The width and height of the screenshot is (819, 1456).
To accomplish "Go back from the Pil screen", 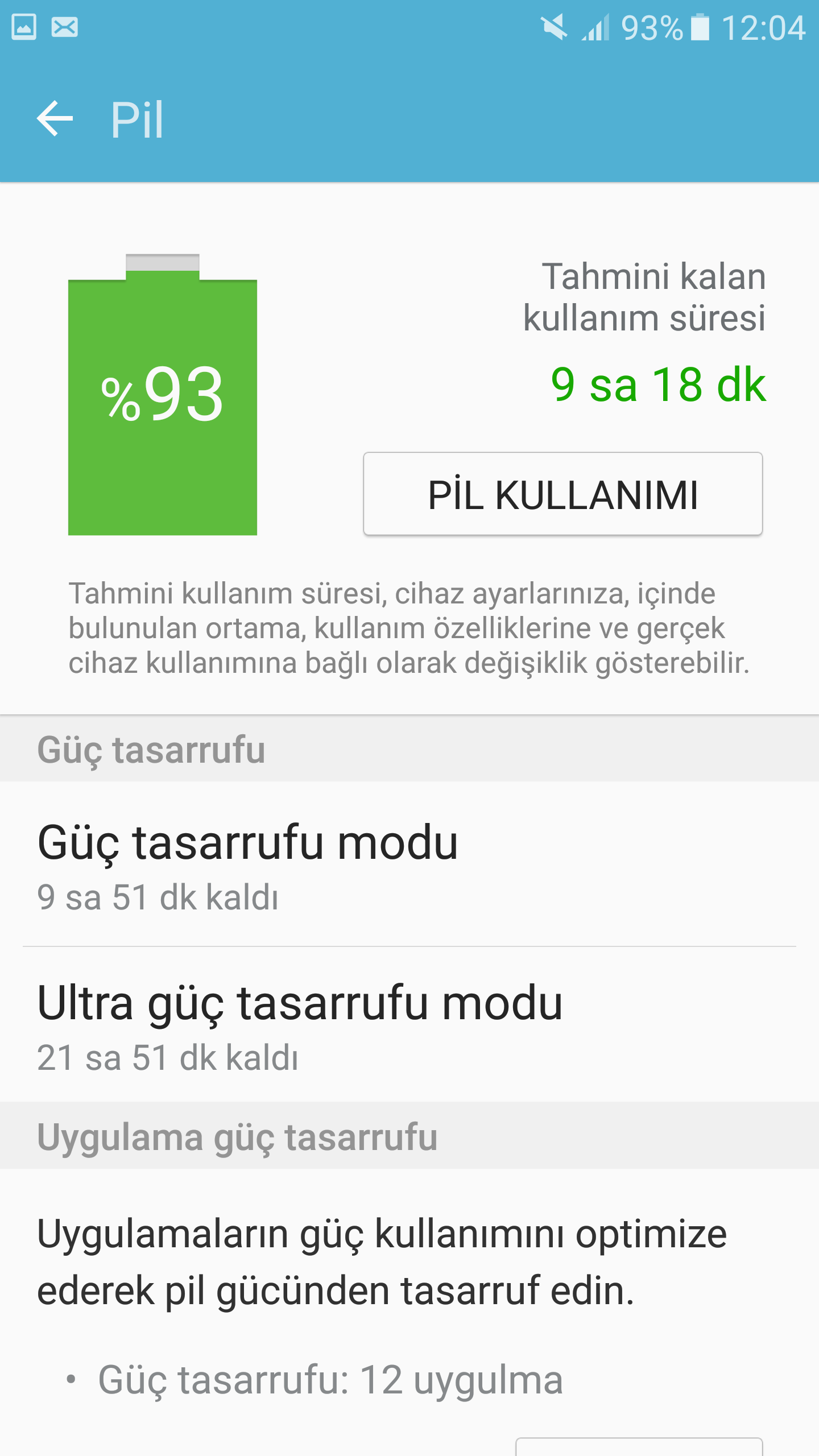I will click(55, 118).
